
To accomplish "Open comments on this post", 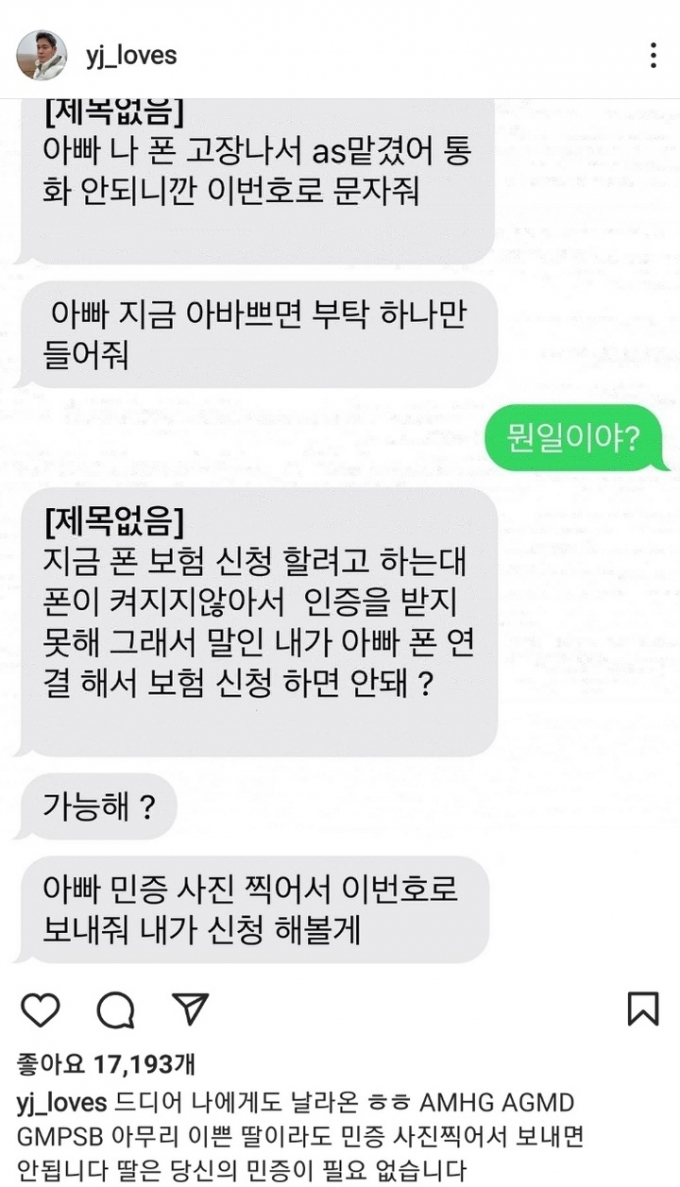I will coord(115,1009).
